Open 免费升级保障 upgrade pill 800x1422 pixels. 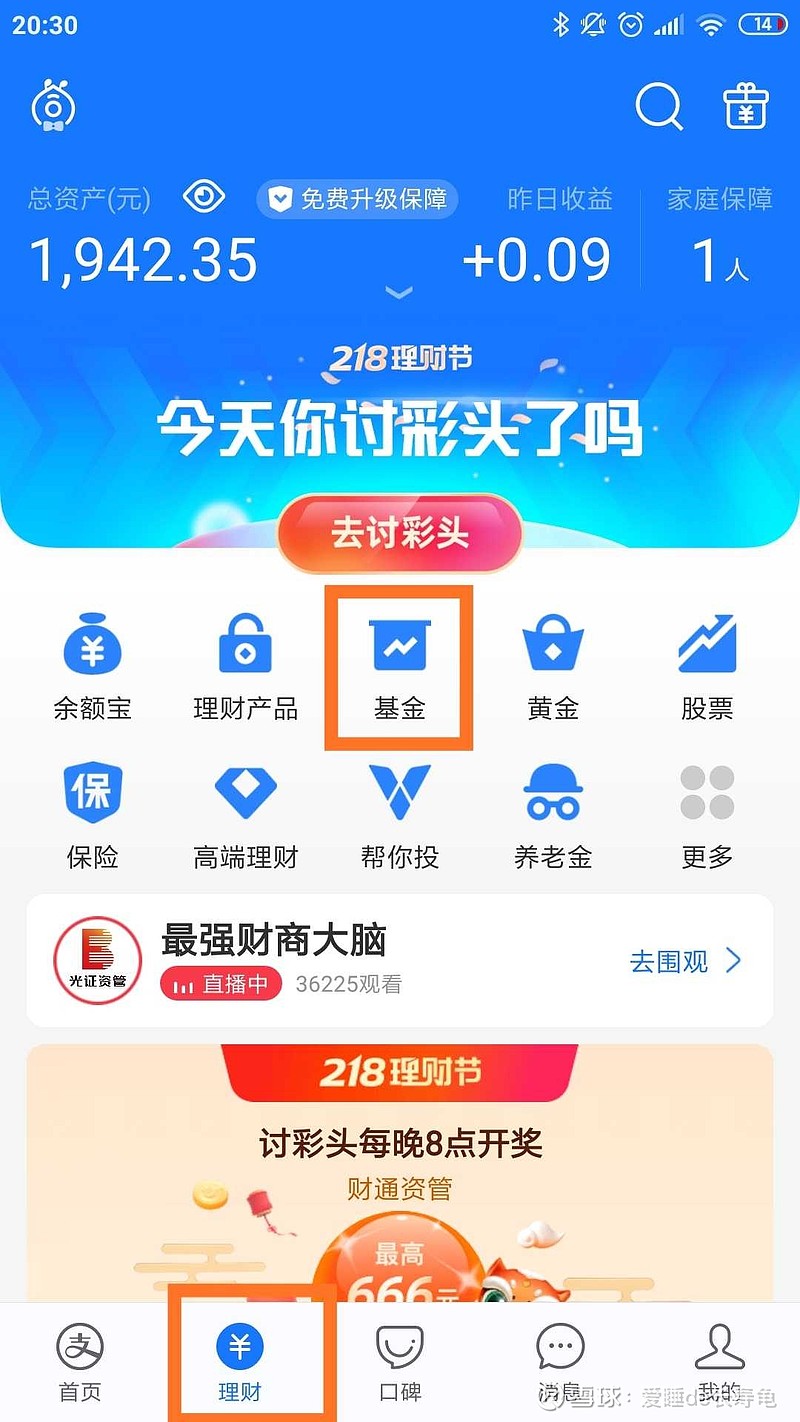(357, 198)
